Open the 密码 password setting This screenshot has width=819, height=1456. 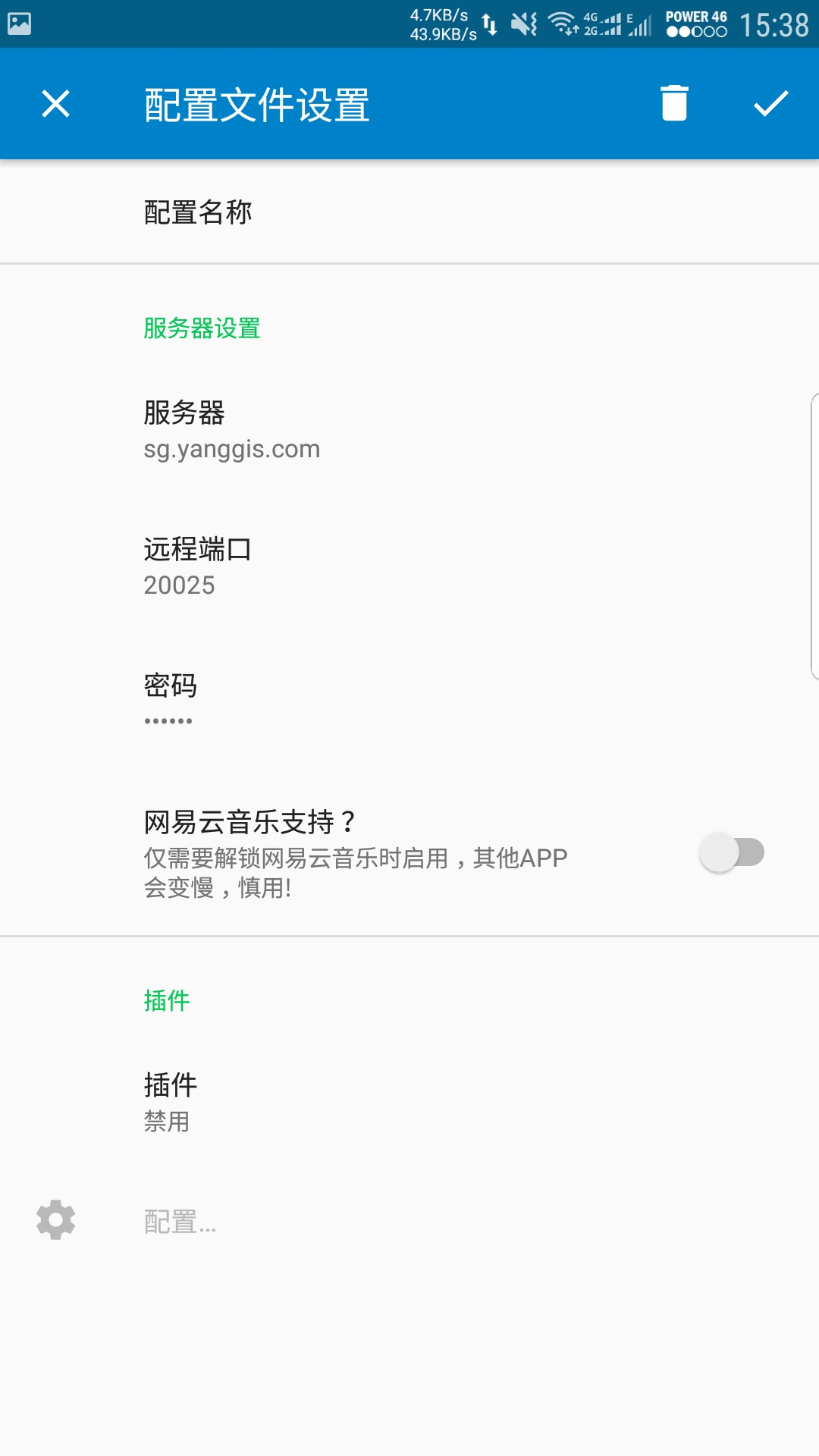[409, 701]
